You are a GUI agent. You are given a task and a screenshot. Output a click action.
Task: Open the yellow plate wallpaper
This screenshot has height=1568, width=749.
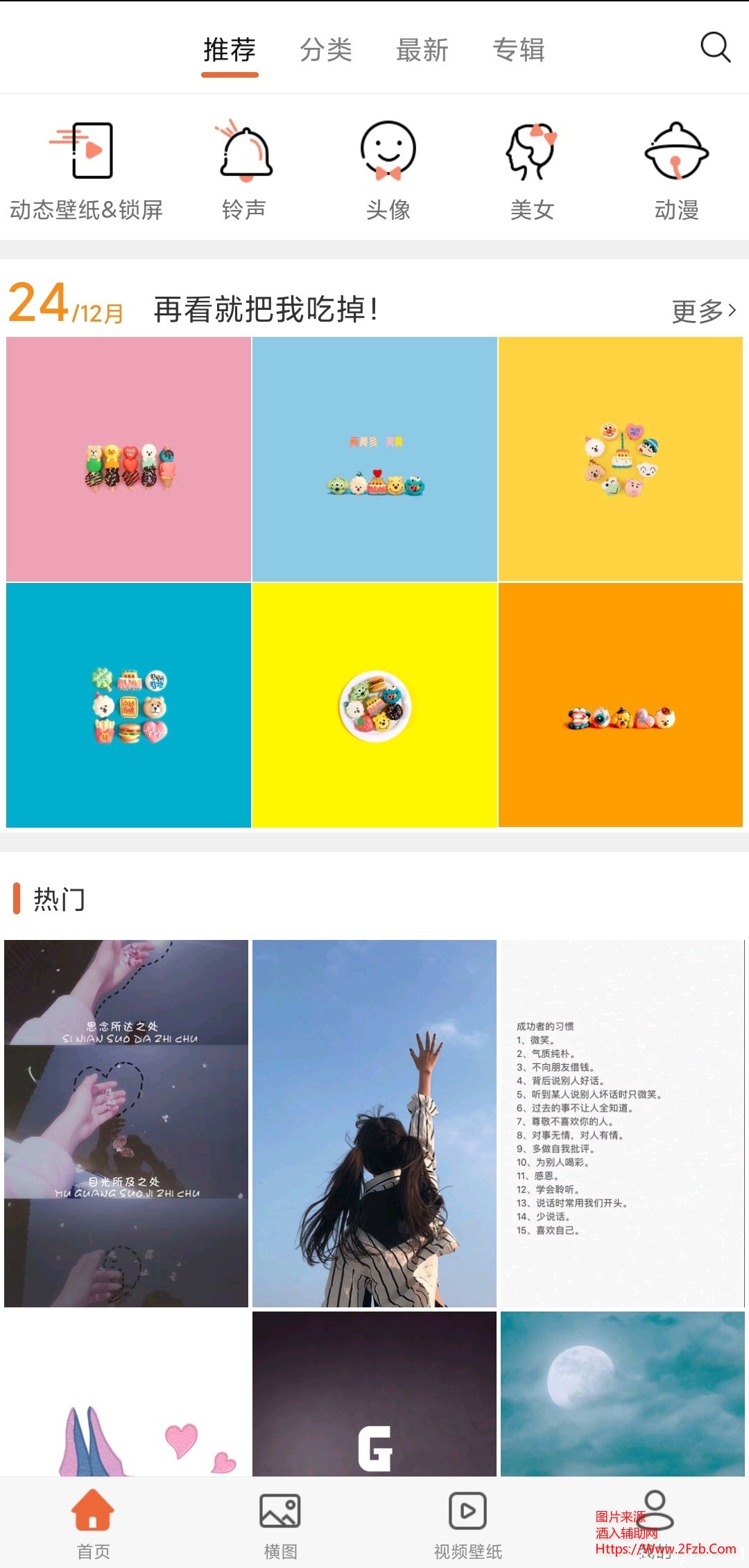(x=374, y=705)
